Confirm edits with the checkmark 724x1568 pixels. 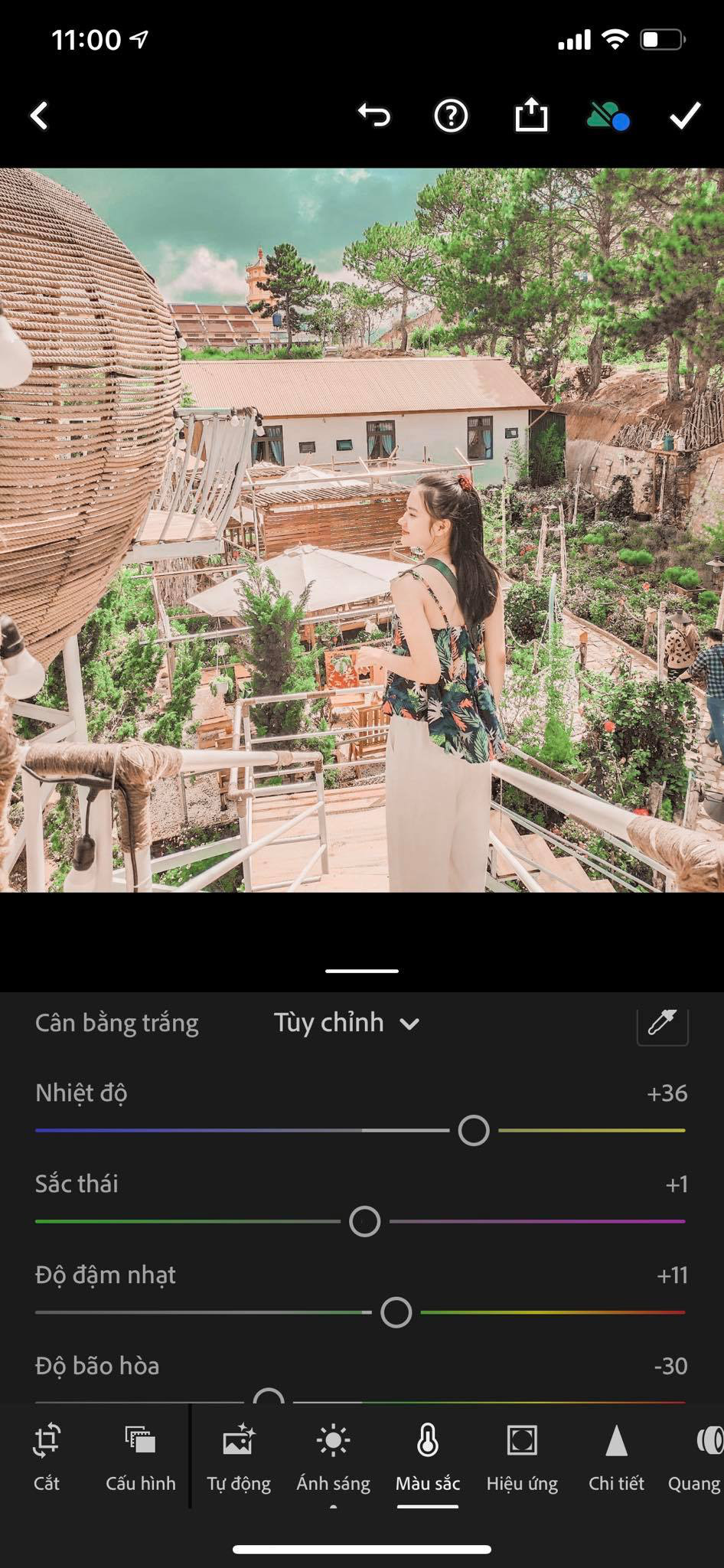coord(685,116)
